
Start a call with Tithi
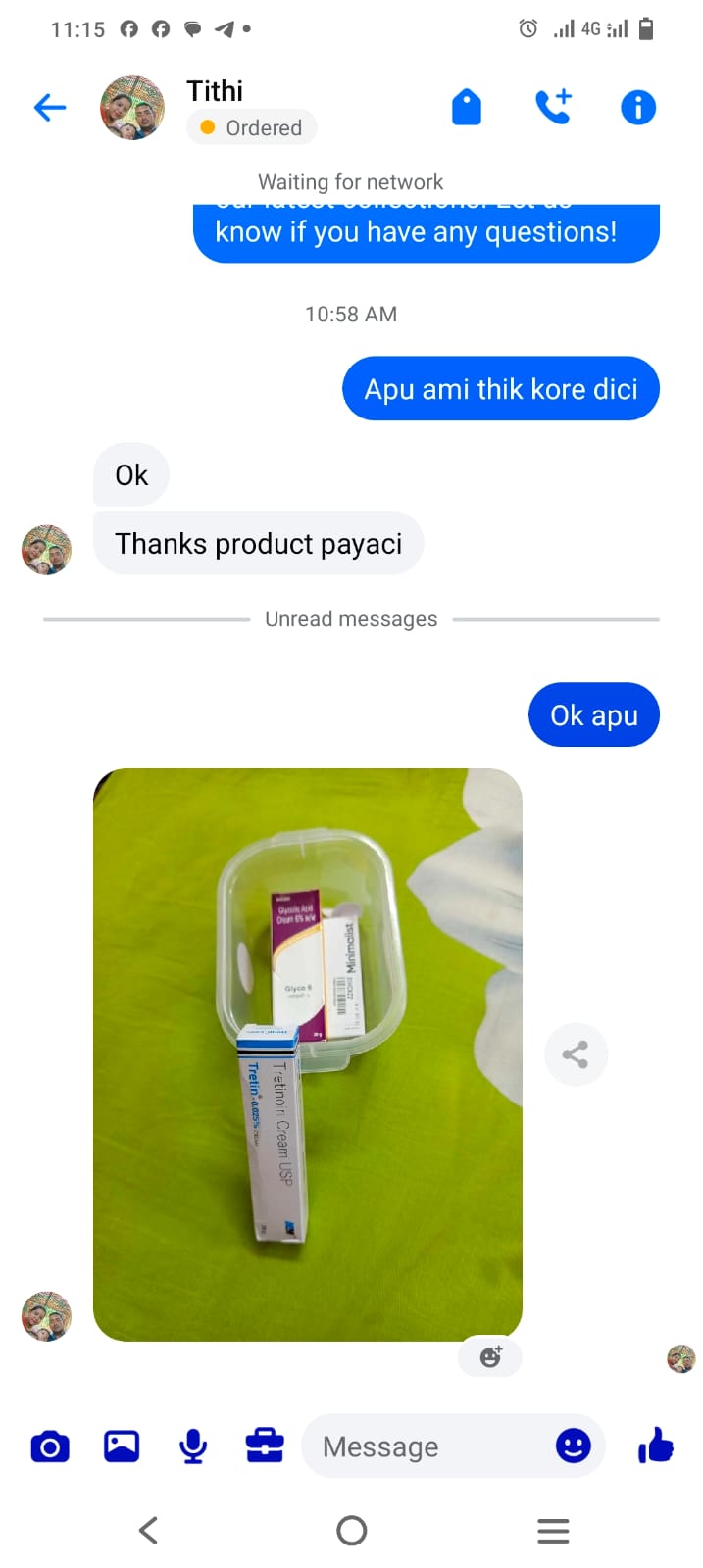coord(553,108)
